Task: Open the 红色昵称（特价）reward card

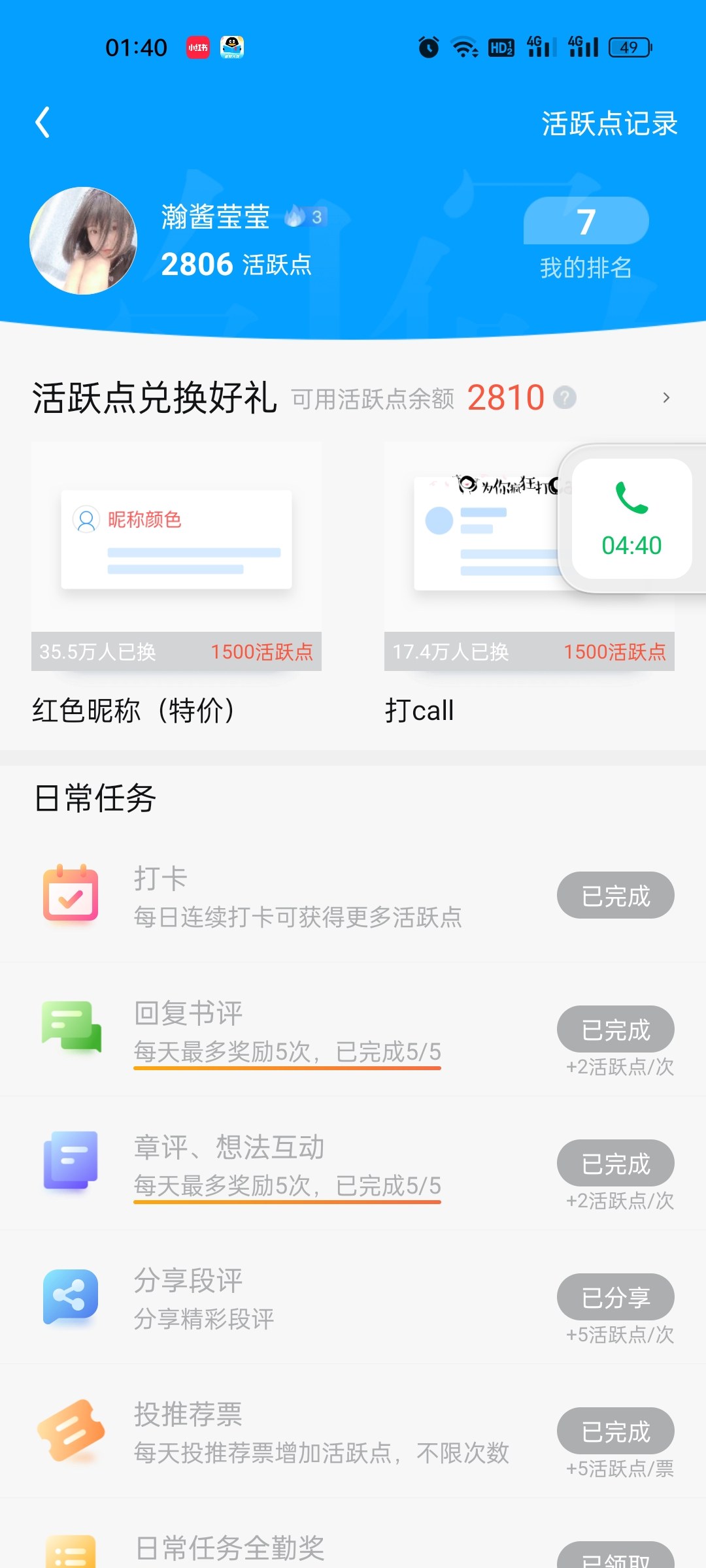Action: click(x=176, y=555)
